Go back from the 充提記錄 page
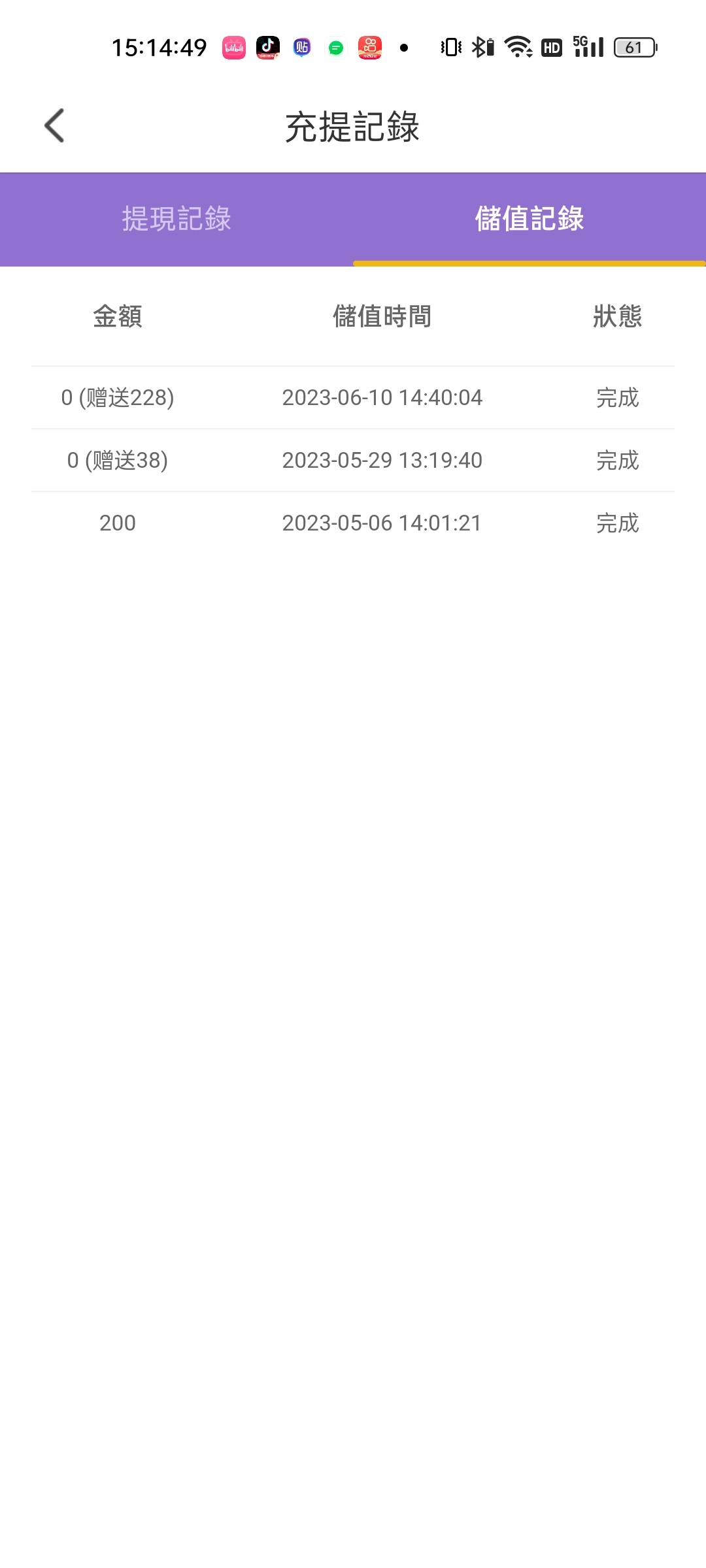Viewport: 706px width, 1568px height. click(x=55, y=125)
